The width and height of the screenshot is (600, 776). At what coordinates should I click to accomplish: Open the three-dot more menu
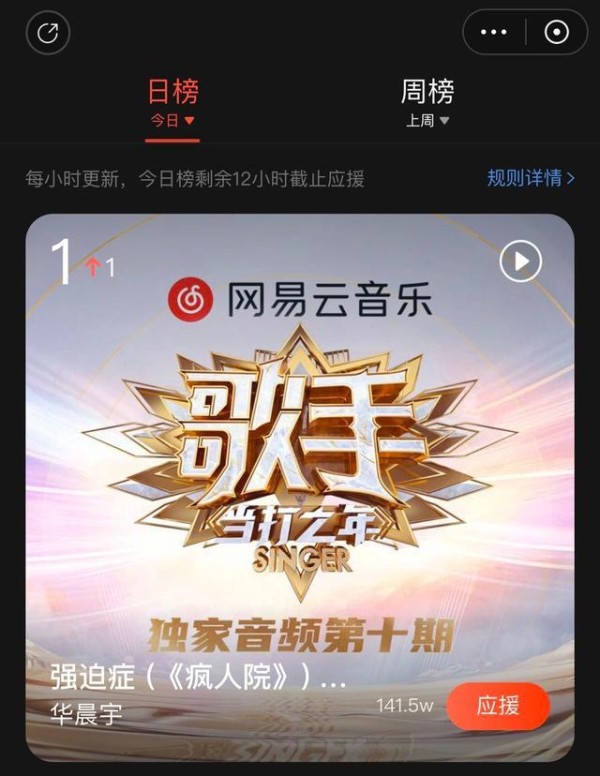pos(494,33)
